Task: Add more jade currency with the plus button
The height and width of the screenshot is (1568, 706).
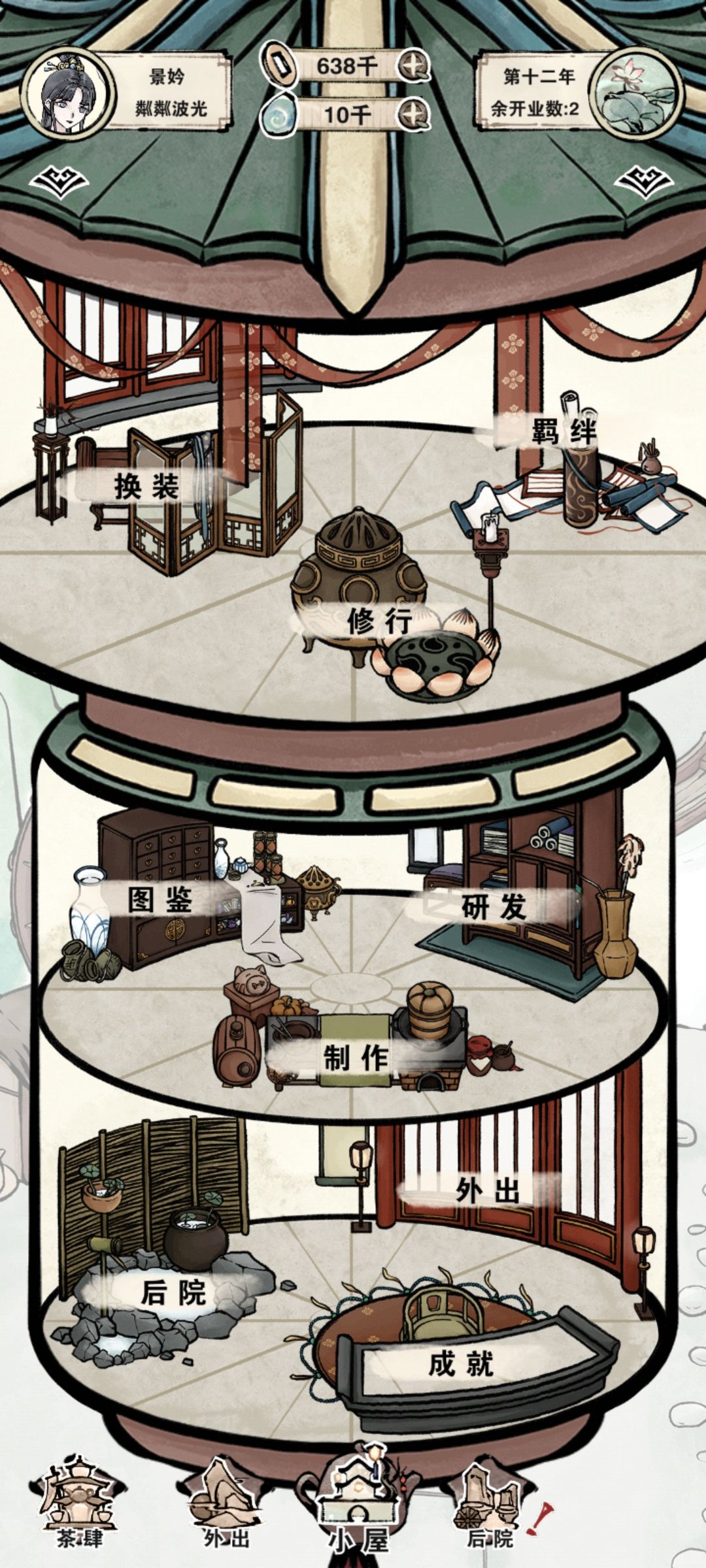Action: [414, 114]
